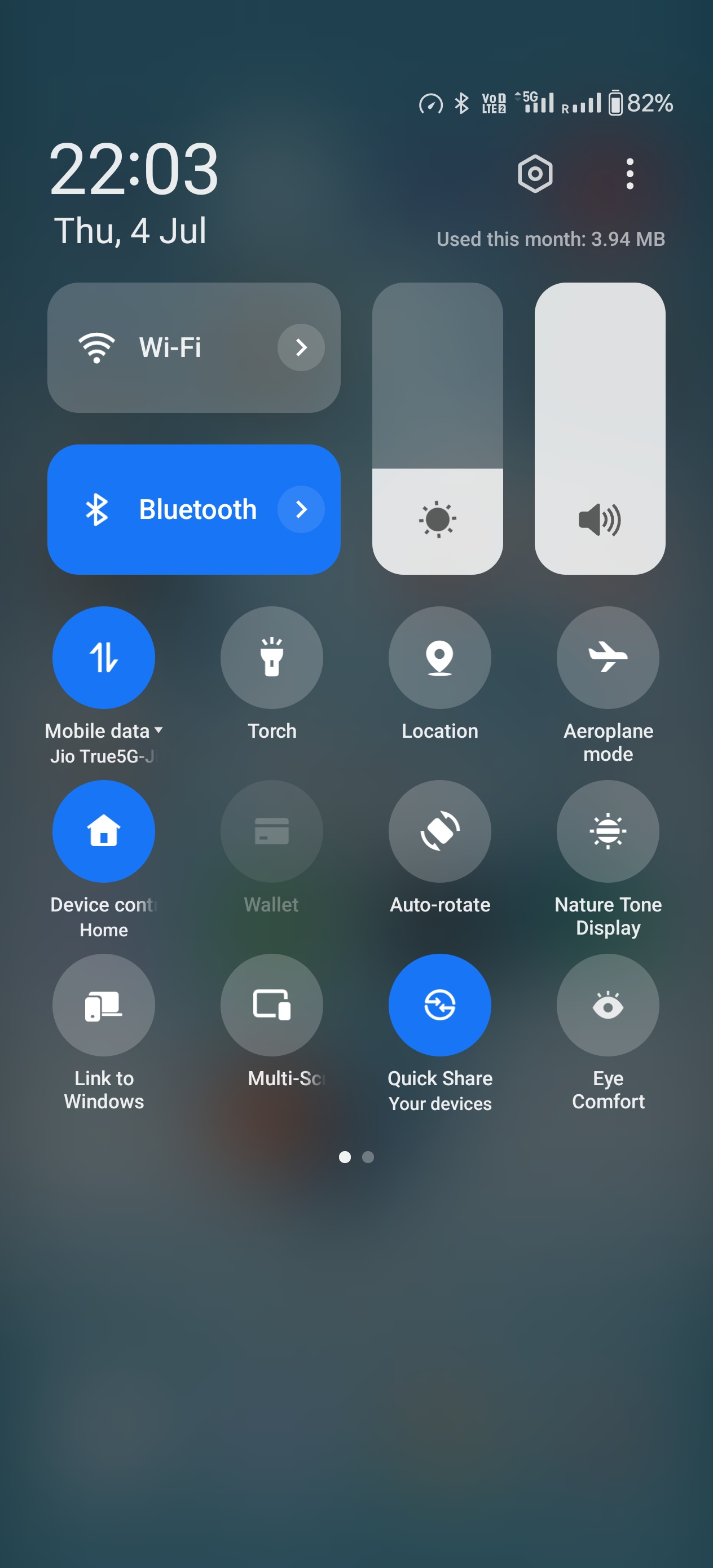The height and width of the screenshot is (1568, 713).
Task: Turn on the Torch
Action: (x=271, y=658)
